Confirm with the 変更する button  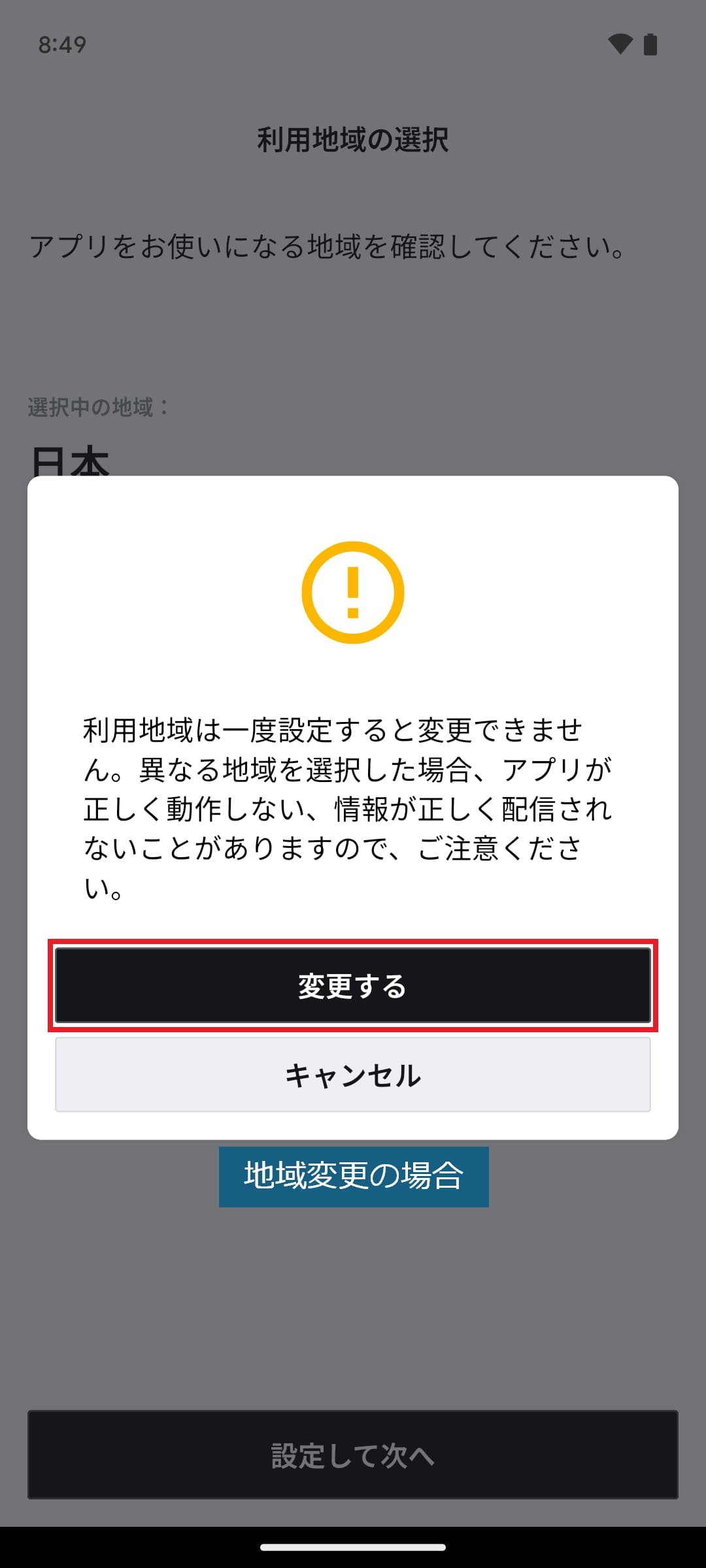[x=353, y=986]
